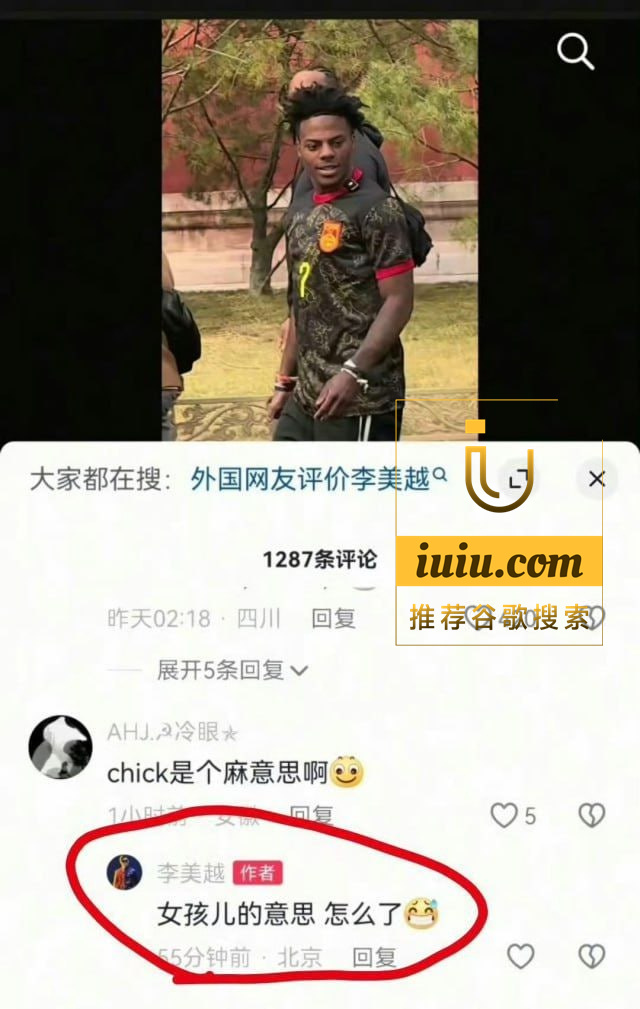Like AHJ冷眼's chick comment
The image size is (640, 1009).
point(504,815)
